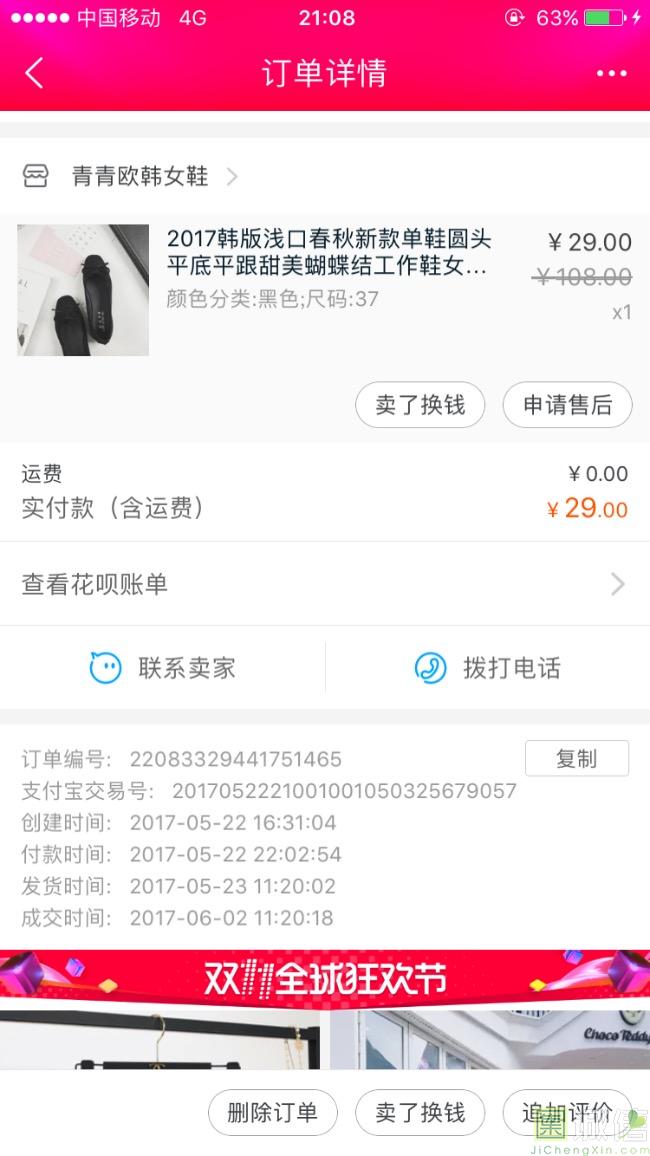Image resolution: width=650 pixels, height=1156 pixels.
Task: Go back from the order details page
Action: point(35,73)
